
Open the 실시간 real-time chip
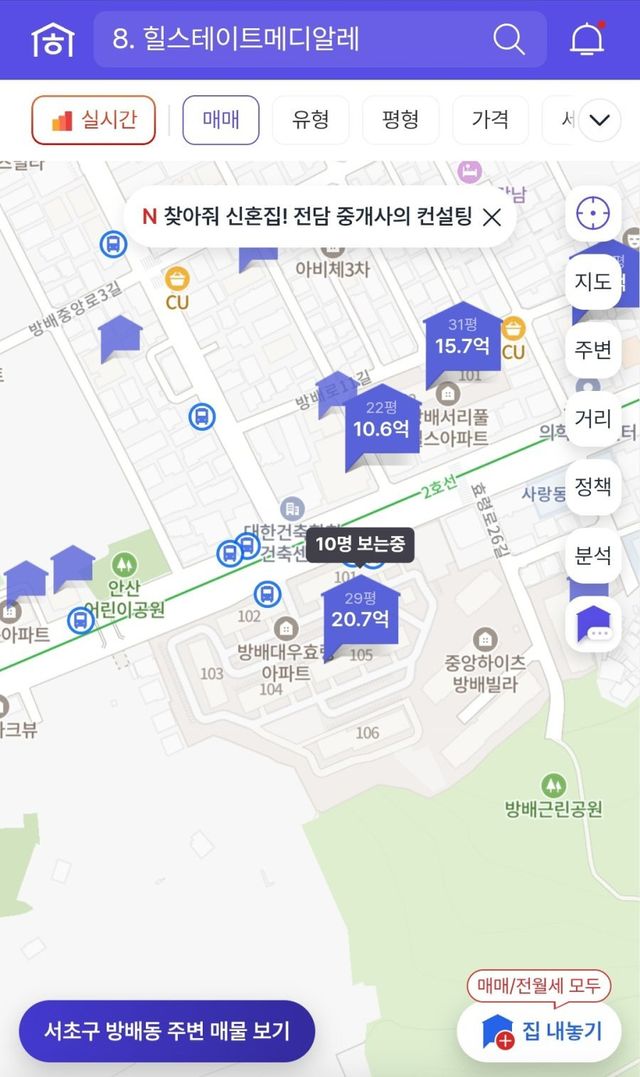point(94,121)
